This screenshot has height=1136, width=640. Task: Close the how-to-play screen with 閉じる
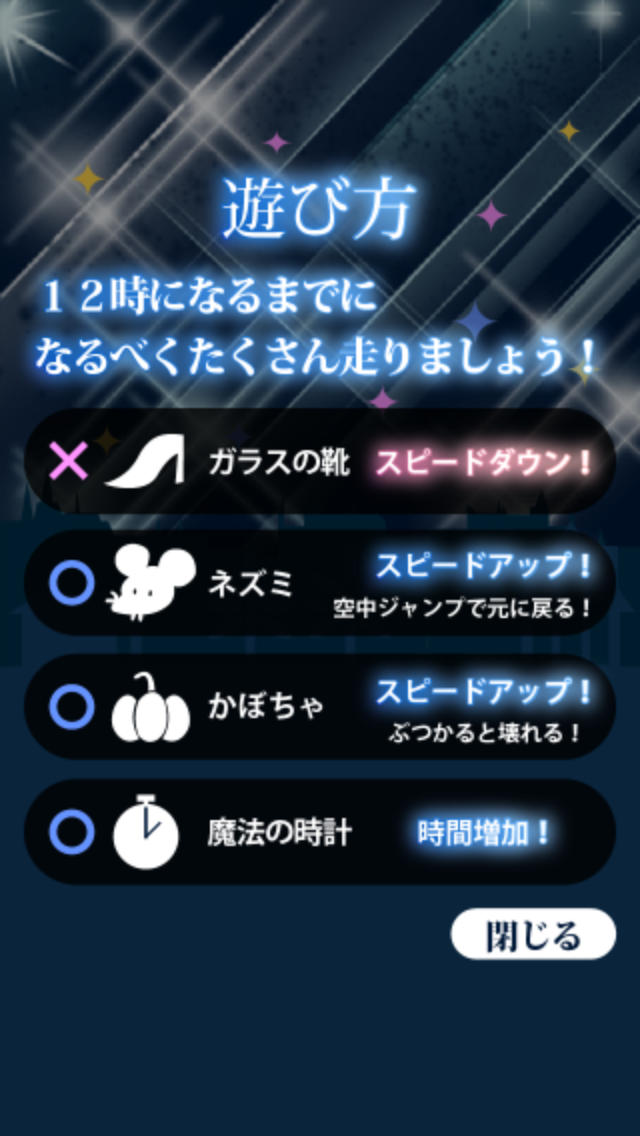[533, 934]
